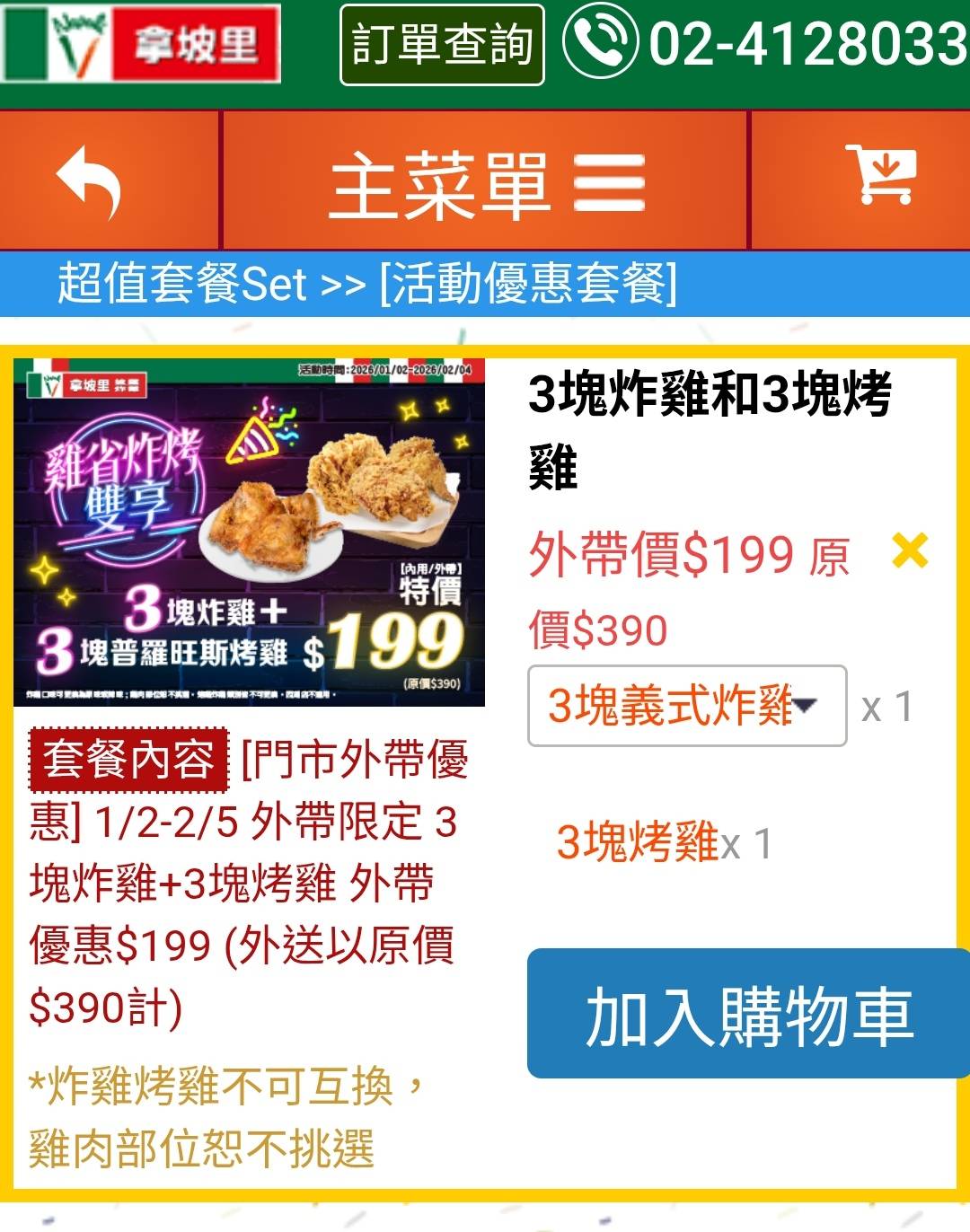View the fried and roast chicken promo image
Screen dimensions: 970x1232
pyautogui.click(x=249, y=532)
